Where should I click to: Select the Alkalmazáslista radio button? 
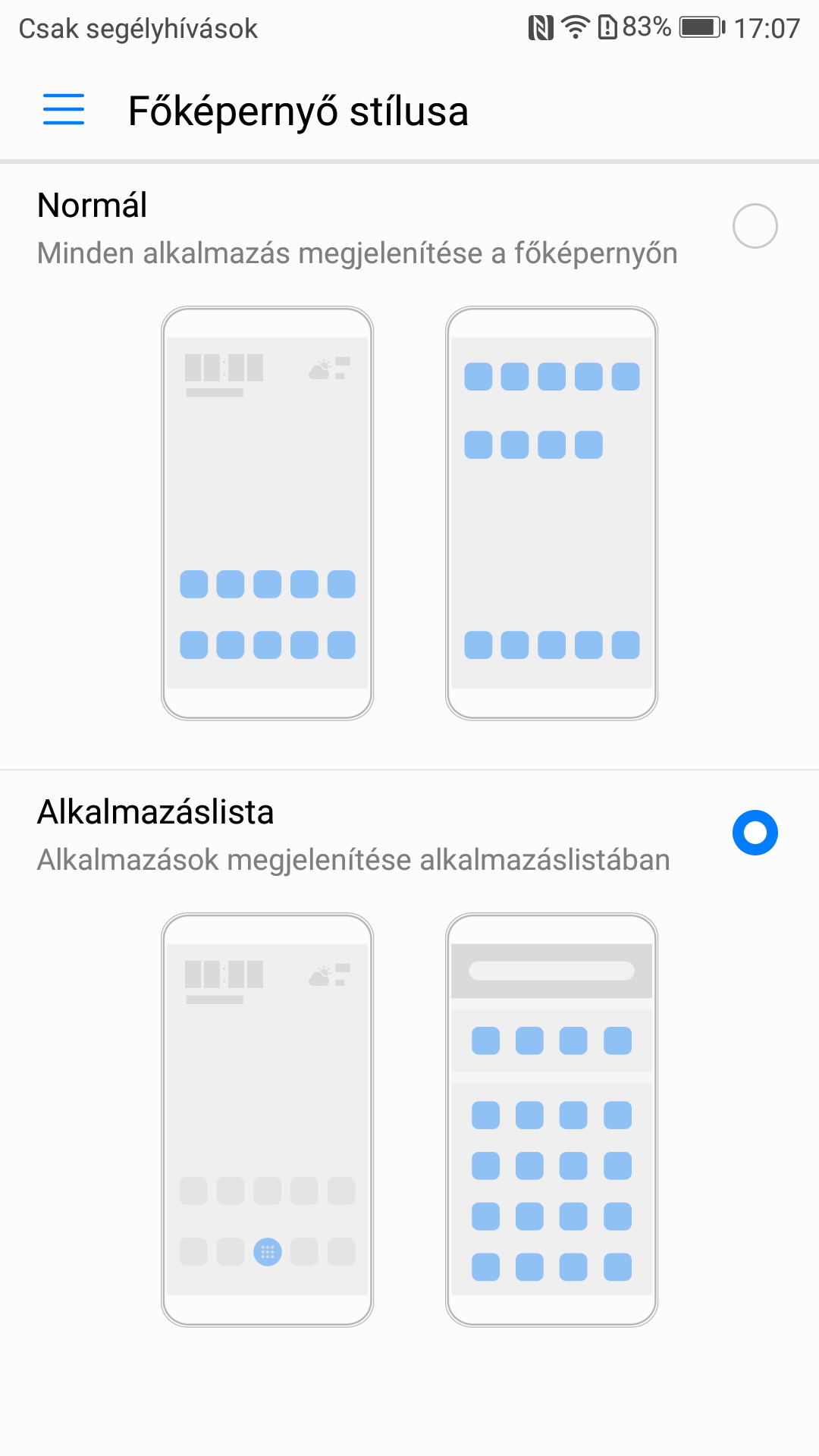(754, 833)
